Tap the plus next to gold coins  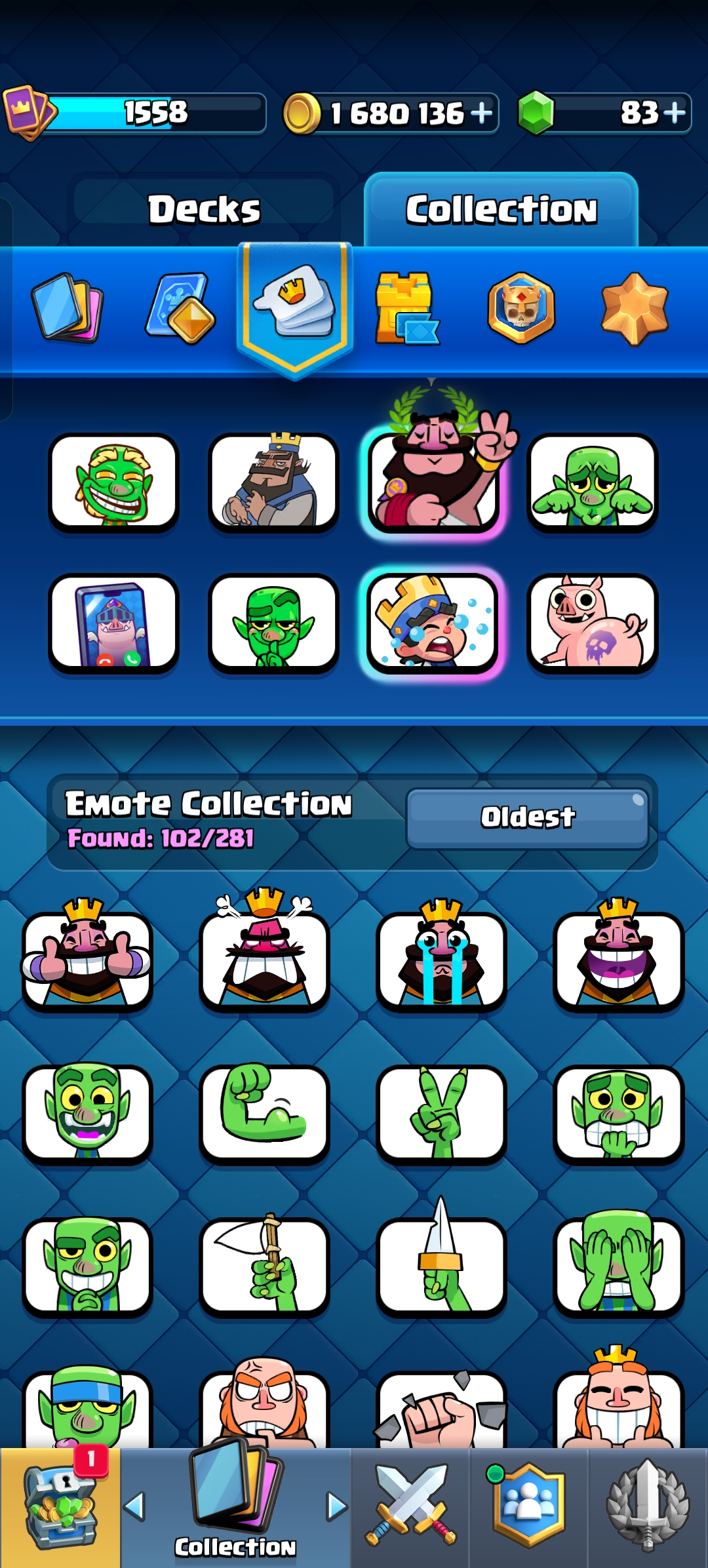481,113
